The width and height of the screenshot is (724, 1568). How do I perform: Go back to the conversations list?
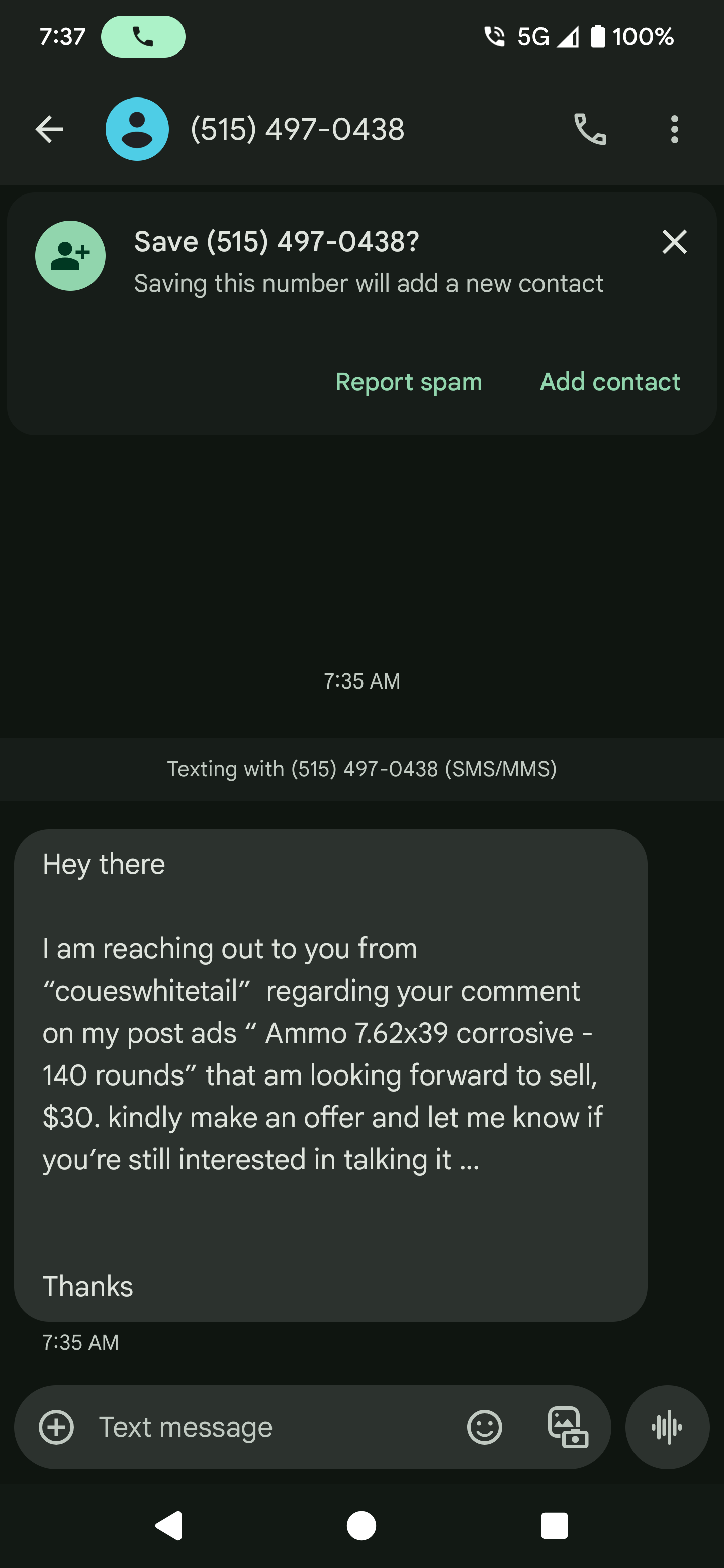click(49, 129)
